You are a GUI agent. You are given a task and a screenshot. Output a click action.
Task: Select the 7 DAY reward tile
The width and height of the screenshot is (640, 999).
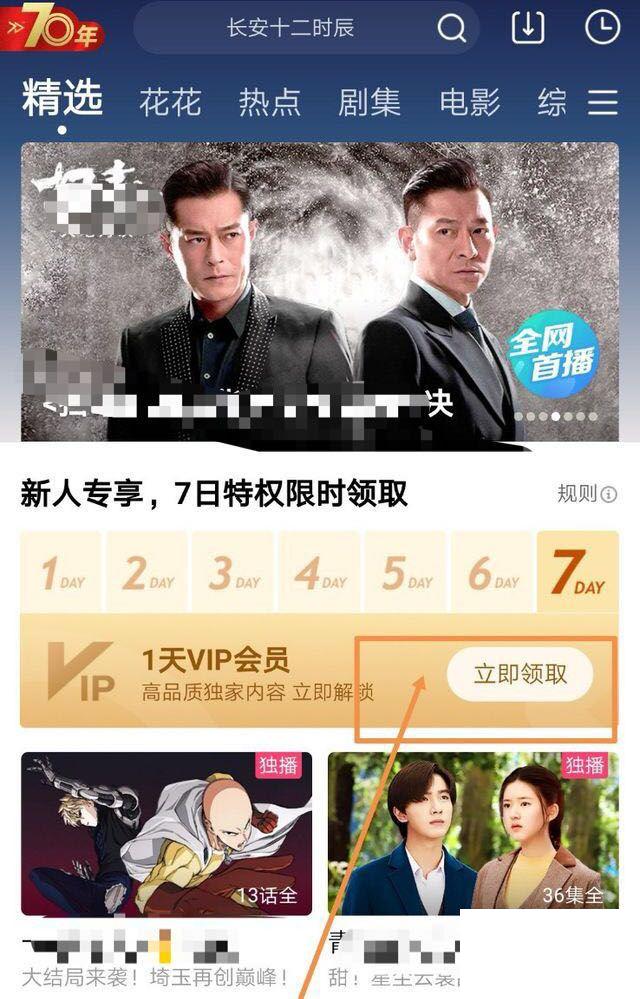[577, 573]
